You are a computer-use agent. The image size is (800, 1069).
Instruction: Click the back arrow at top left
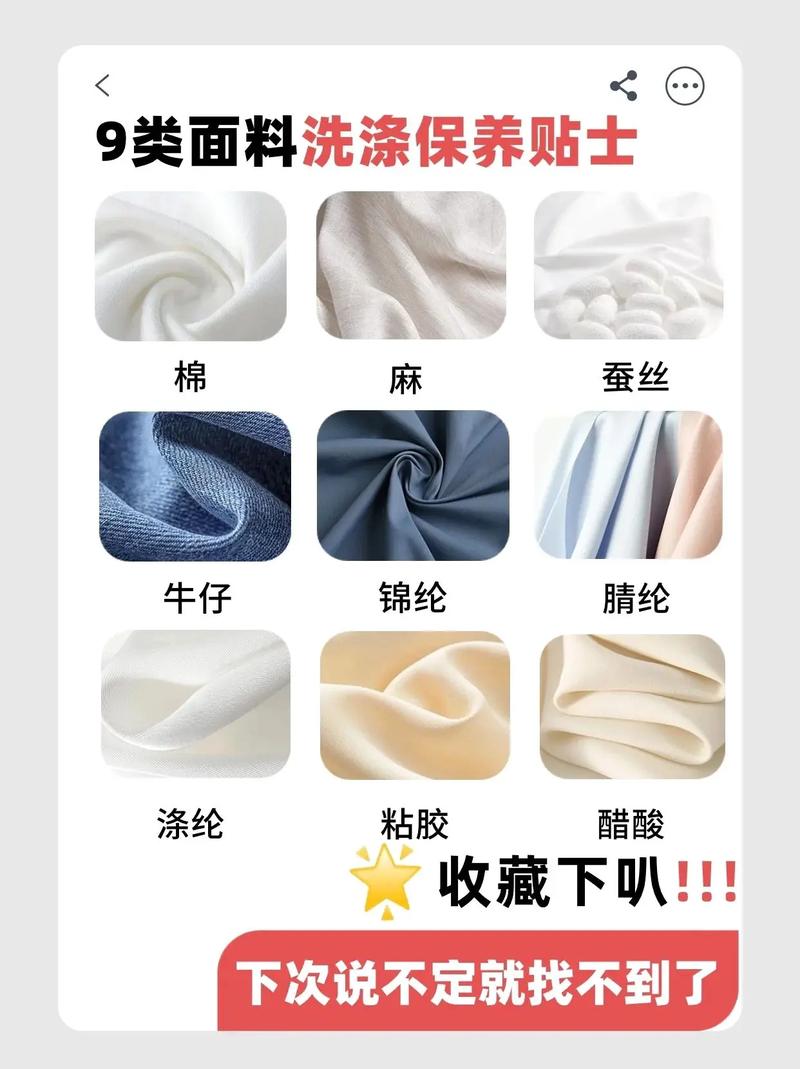point(101,86)
